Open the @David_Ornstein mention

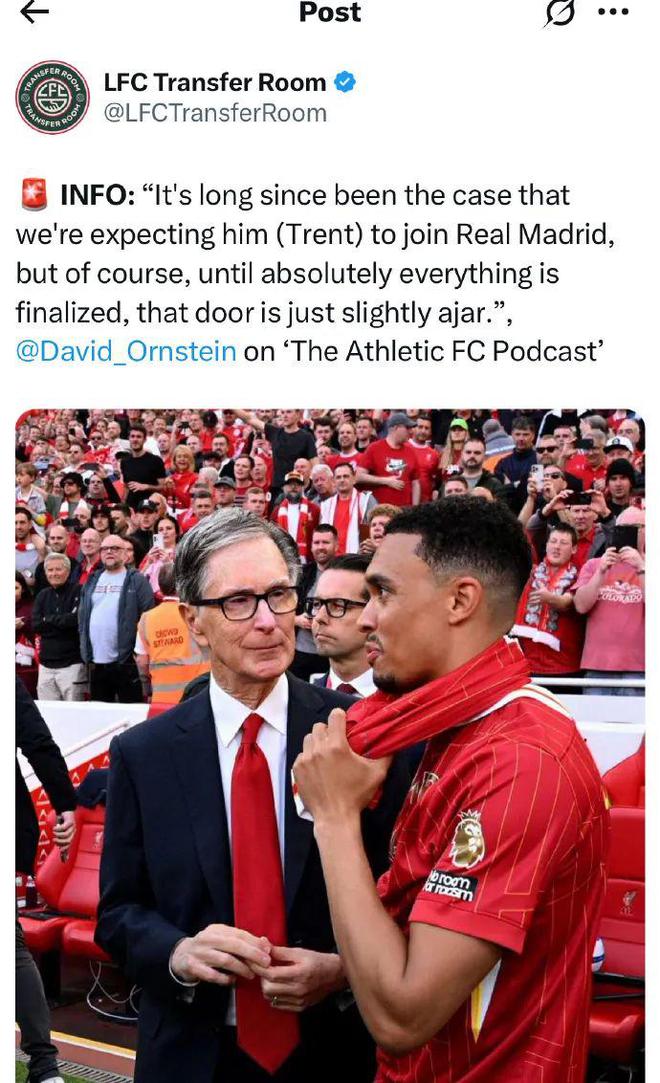point(126,351)
